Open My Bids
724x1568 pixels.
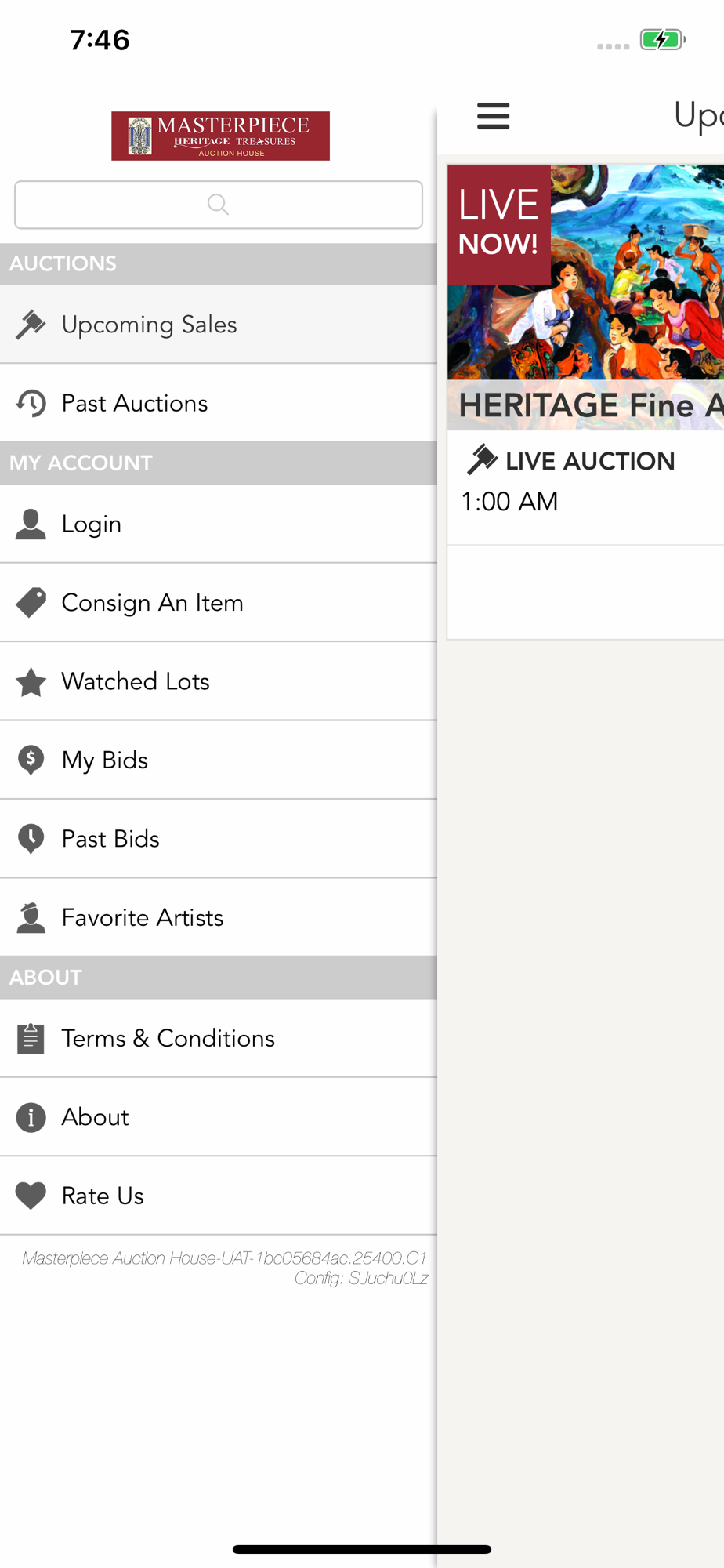[x=219, y=760]
